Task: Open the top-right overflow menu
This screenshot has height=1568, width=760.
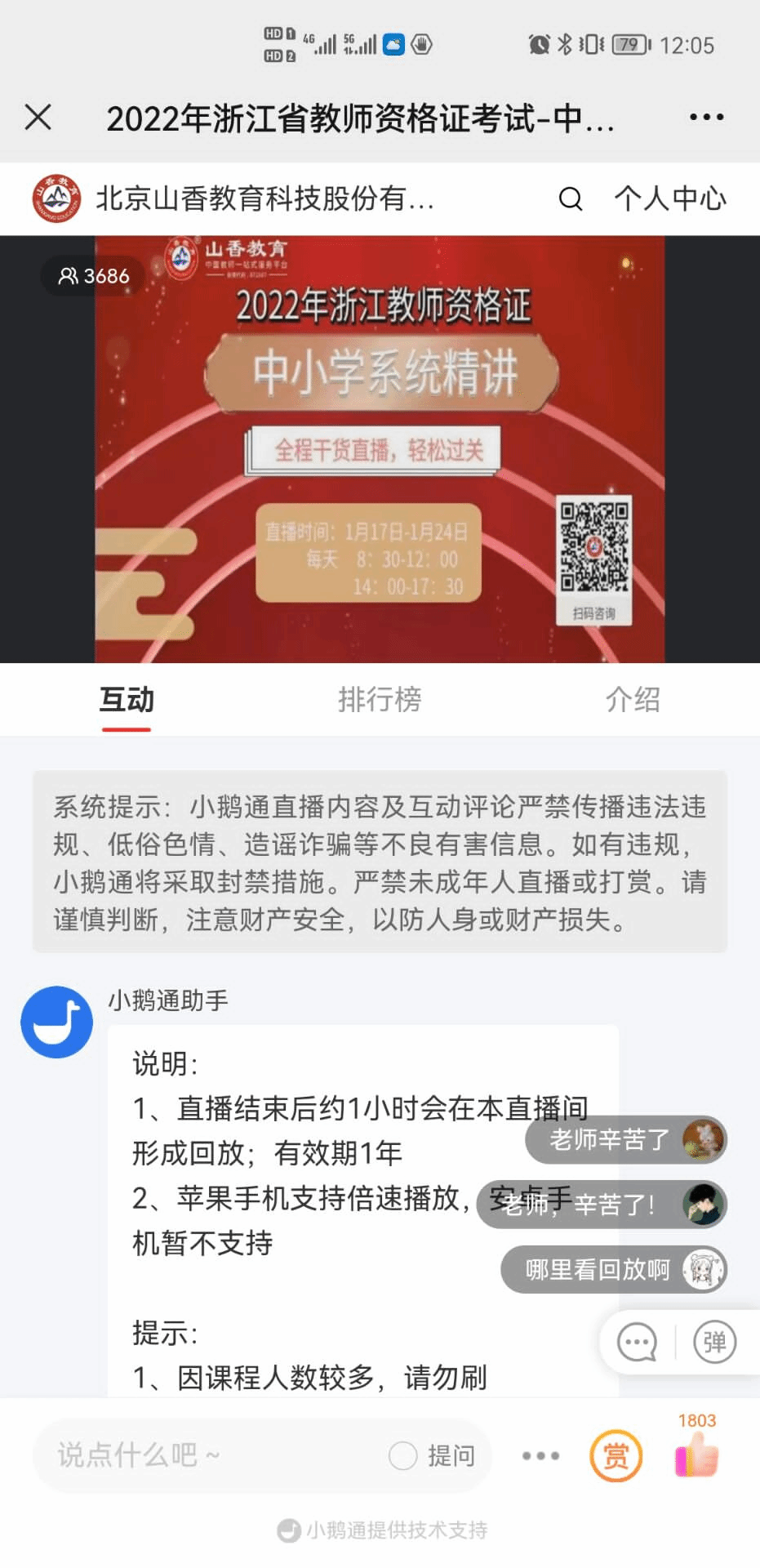Action: [705, 118]
